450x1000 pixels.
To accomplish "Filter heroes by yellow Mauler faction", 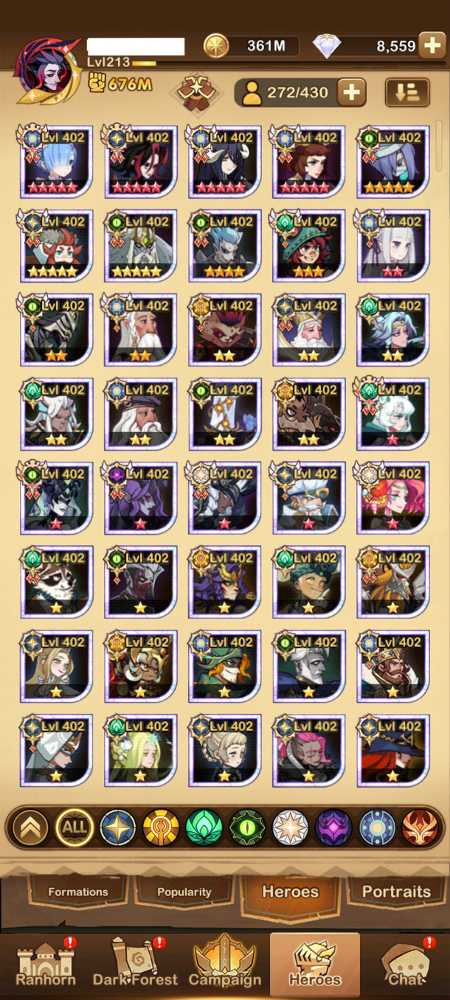I will 161,827.
